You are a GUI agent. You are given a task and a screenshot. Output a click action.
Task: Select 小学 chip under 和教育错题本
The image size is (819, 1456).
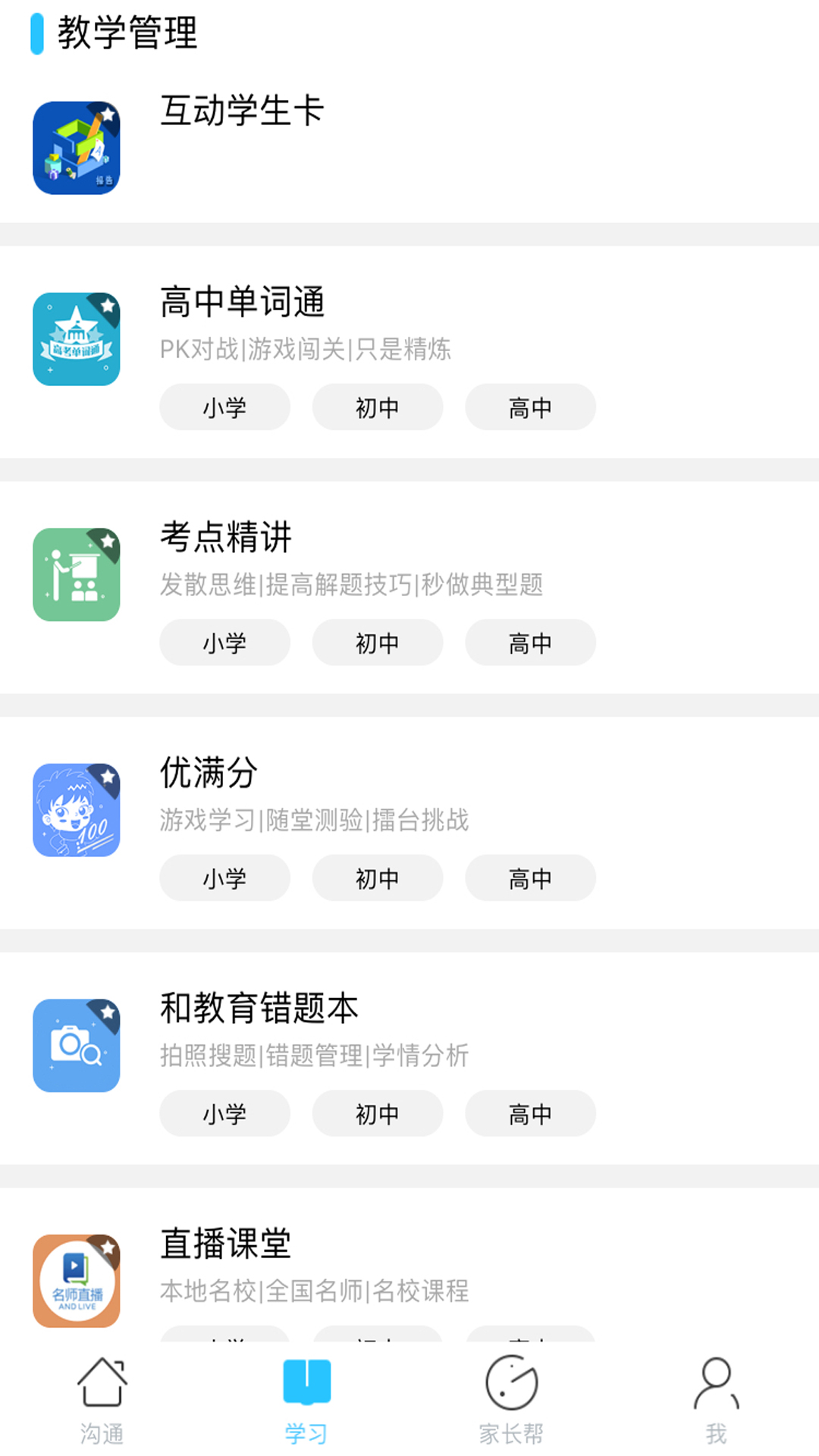pos(224,1113)
